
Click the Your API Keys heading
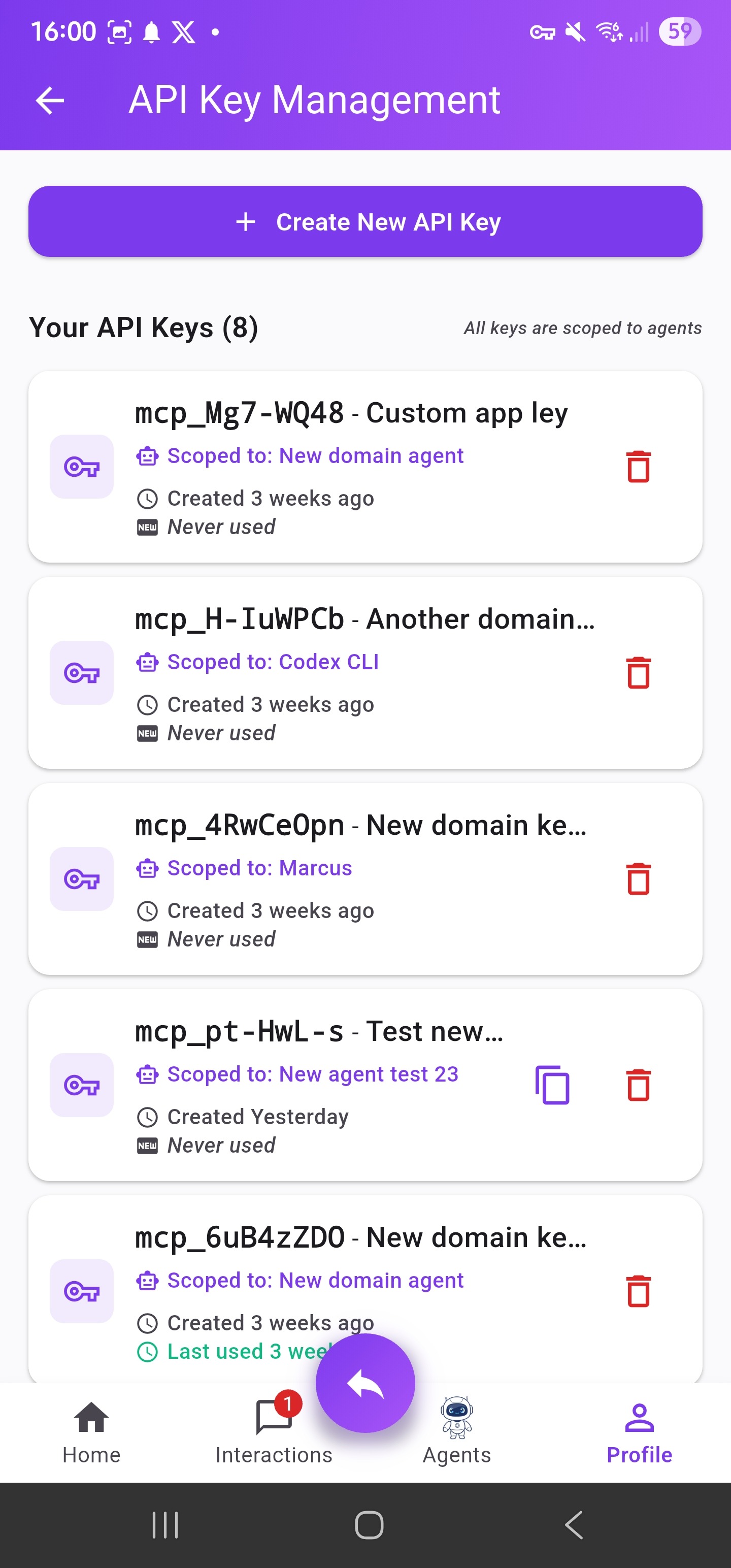pos(144,327)
